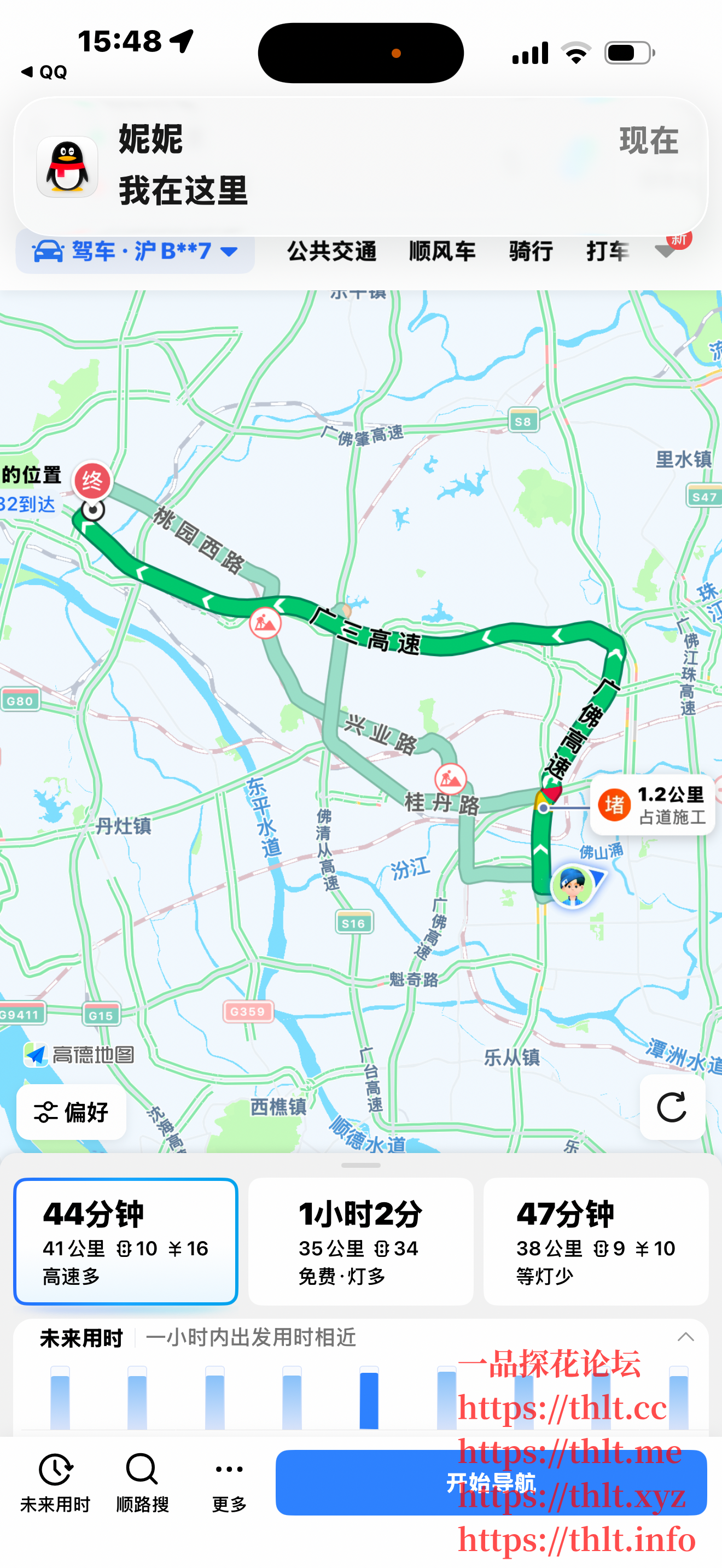The image size is (722, 1568).
Task: Open the QQ notification from 妮妮
Action: click(x=360, y=166)
